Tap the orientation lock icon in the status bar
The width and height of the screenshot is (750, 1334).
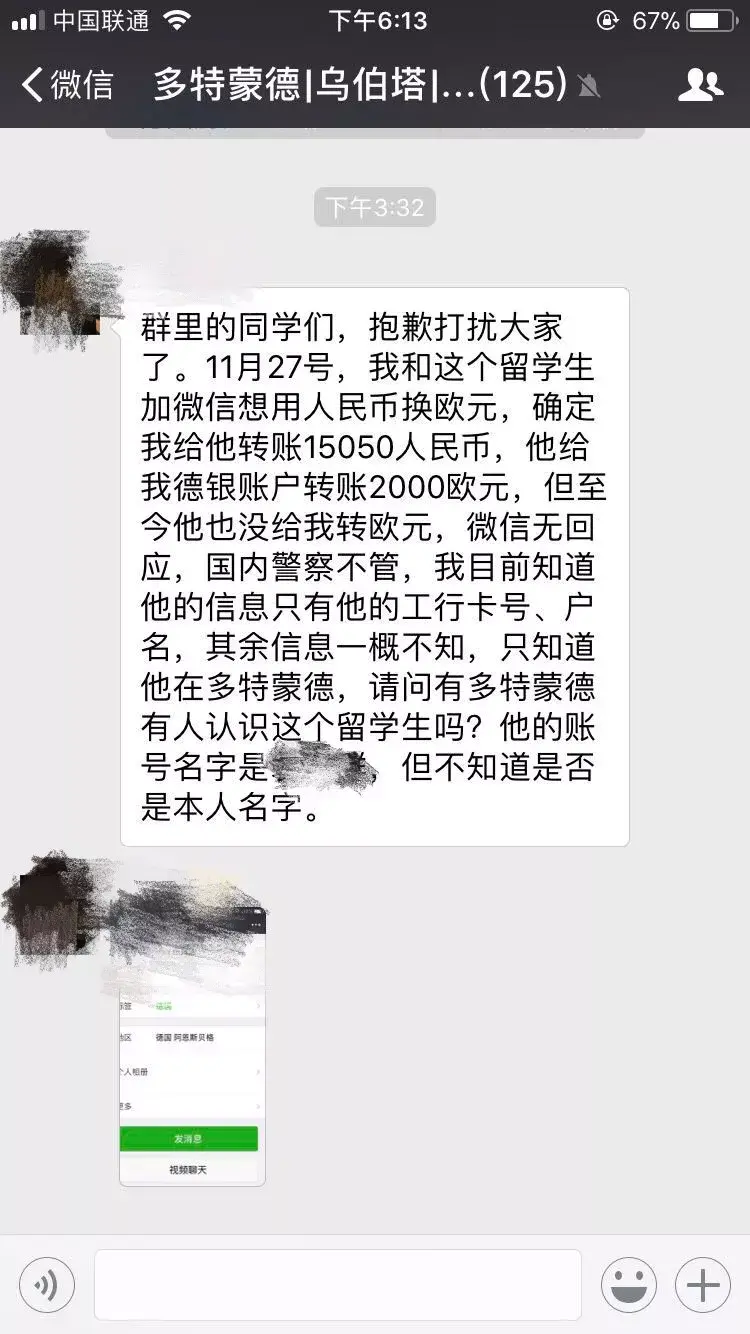(605, 19)
